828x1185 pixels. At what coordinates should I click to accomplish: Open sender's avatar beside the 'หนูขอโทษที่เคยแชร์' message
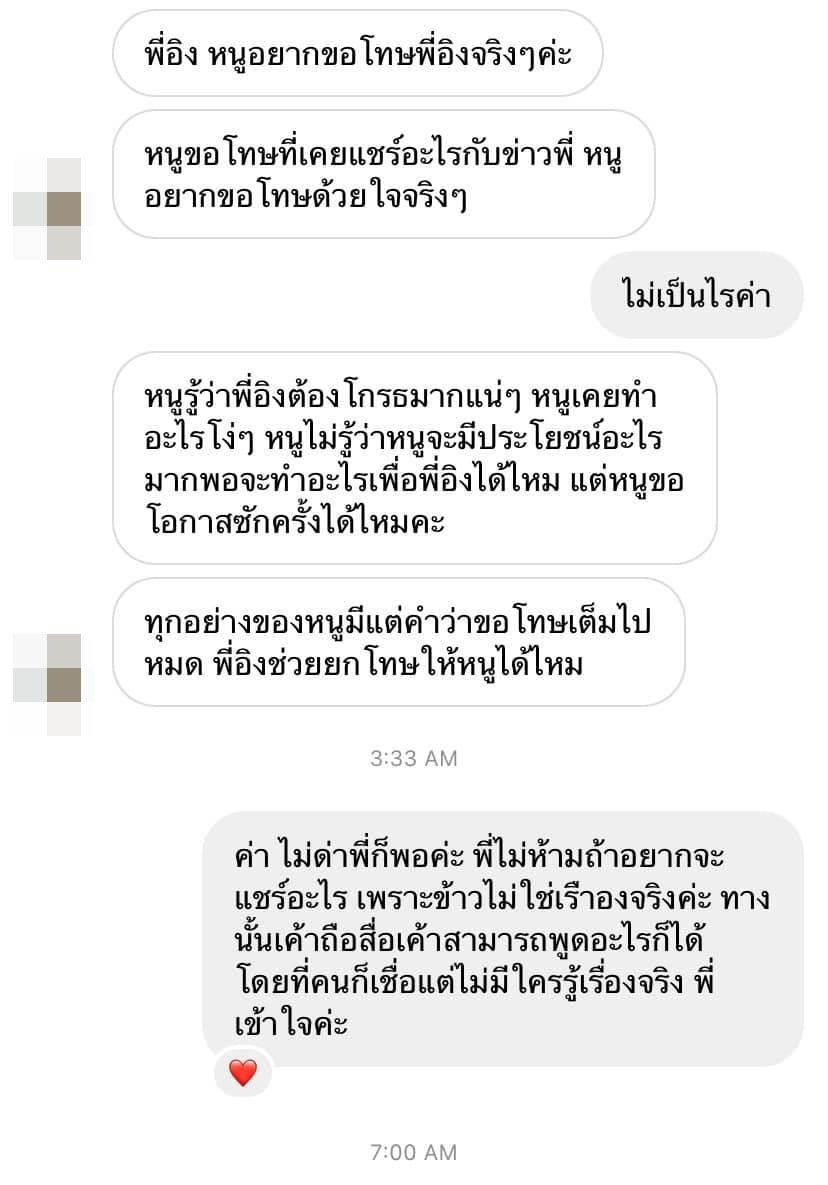47,209
